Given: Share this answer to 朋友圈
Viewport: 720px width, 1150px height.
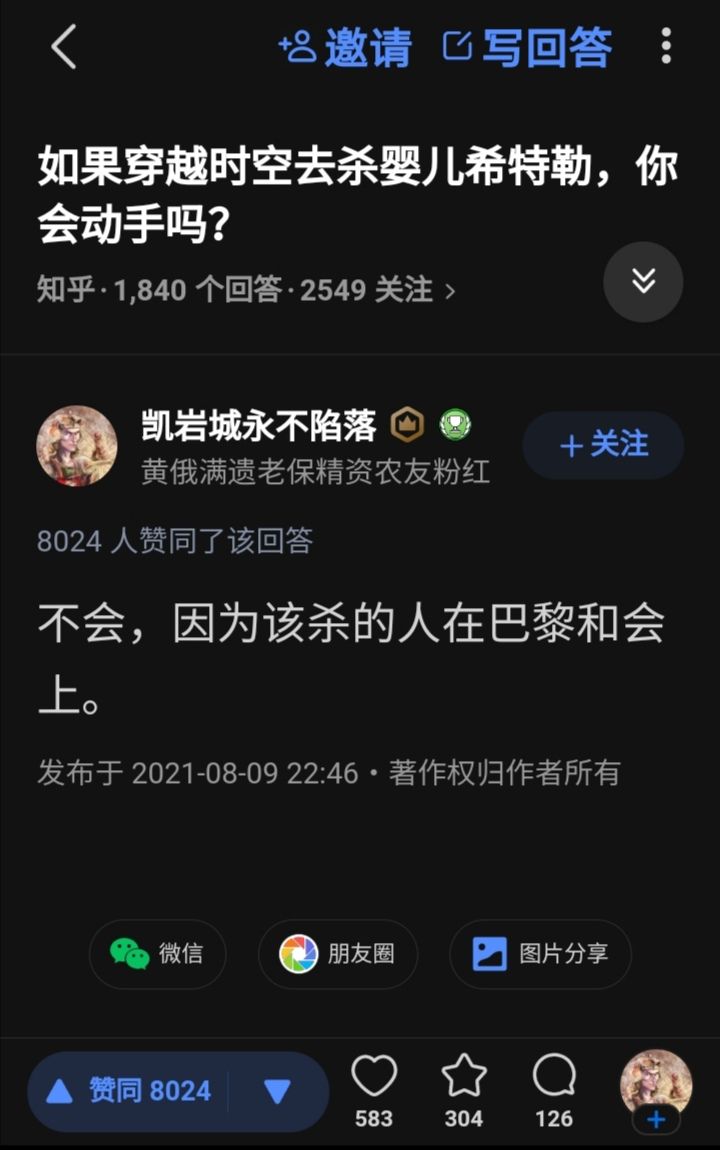Looking at the screenshot, I should click(x=337, y=954).
